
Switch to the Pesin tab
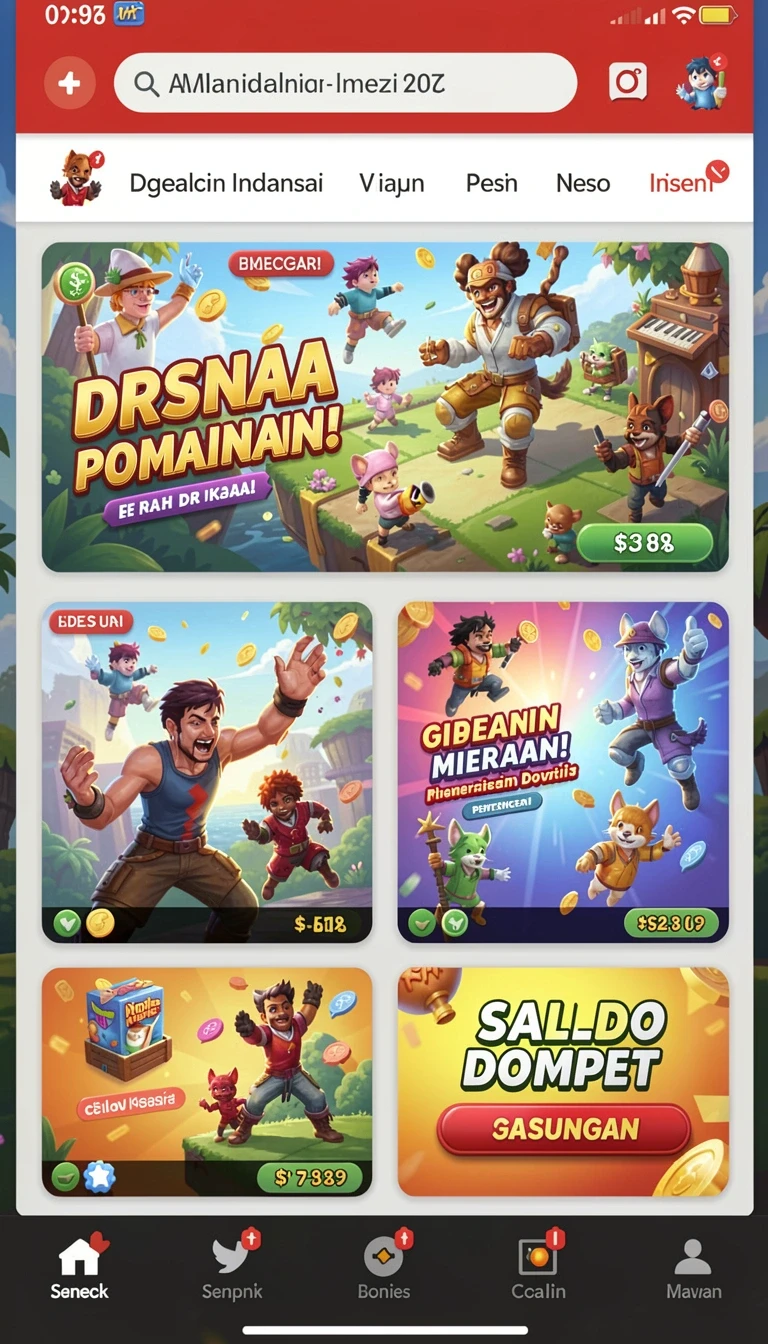(x=492, y=183)
